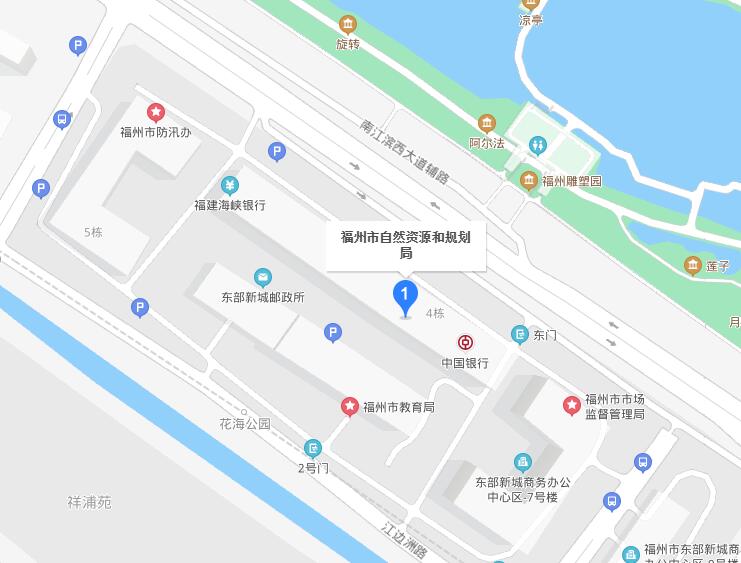
Task: Tap the 福建海峡银行 bank marker
Action: pos(230,185)
